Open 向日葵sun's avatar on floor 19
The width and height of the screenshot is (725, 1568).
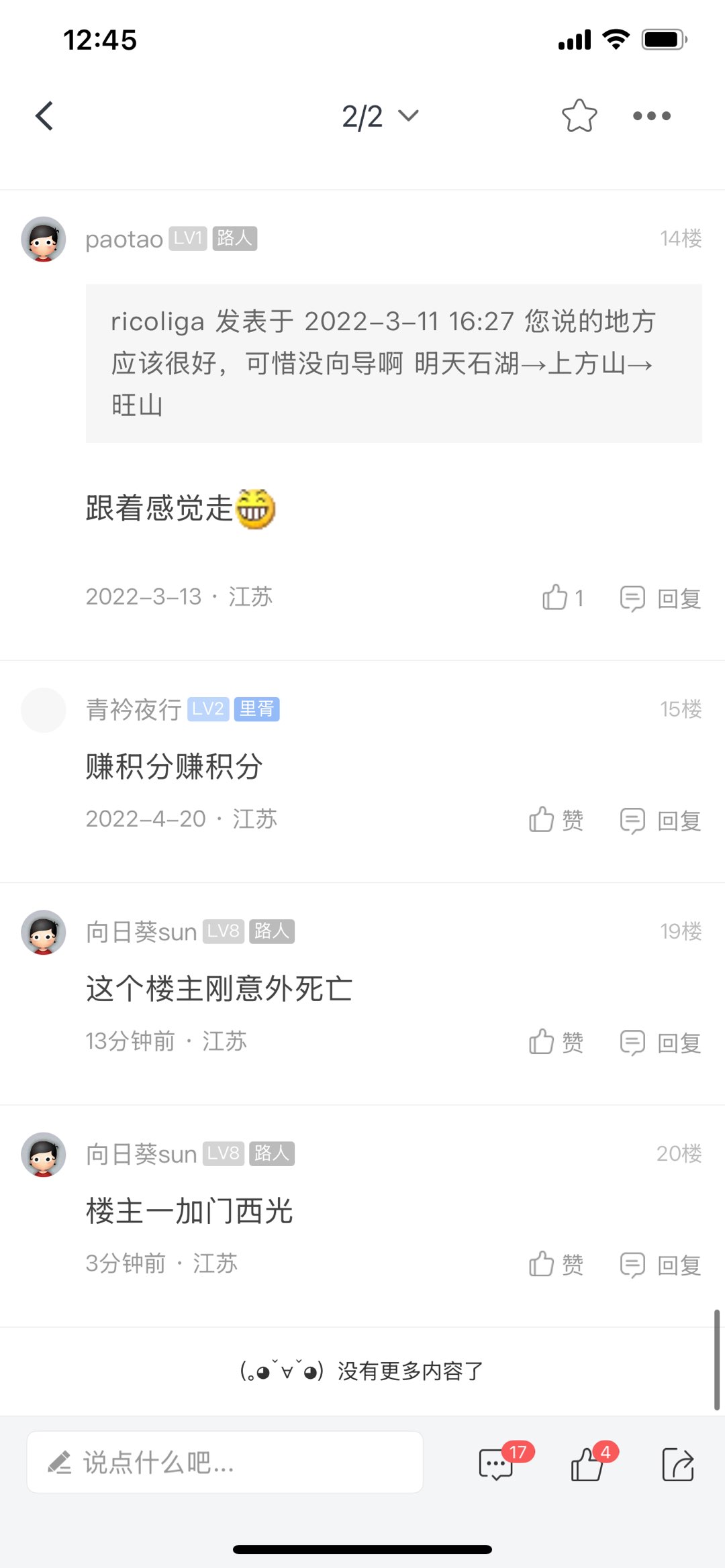(44, 932)
